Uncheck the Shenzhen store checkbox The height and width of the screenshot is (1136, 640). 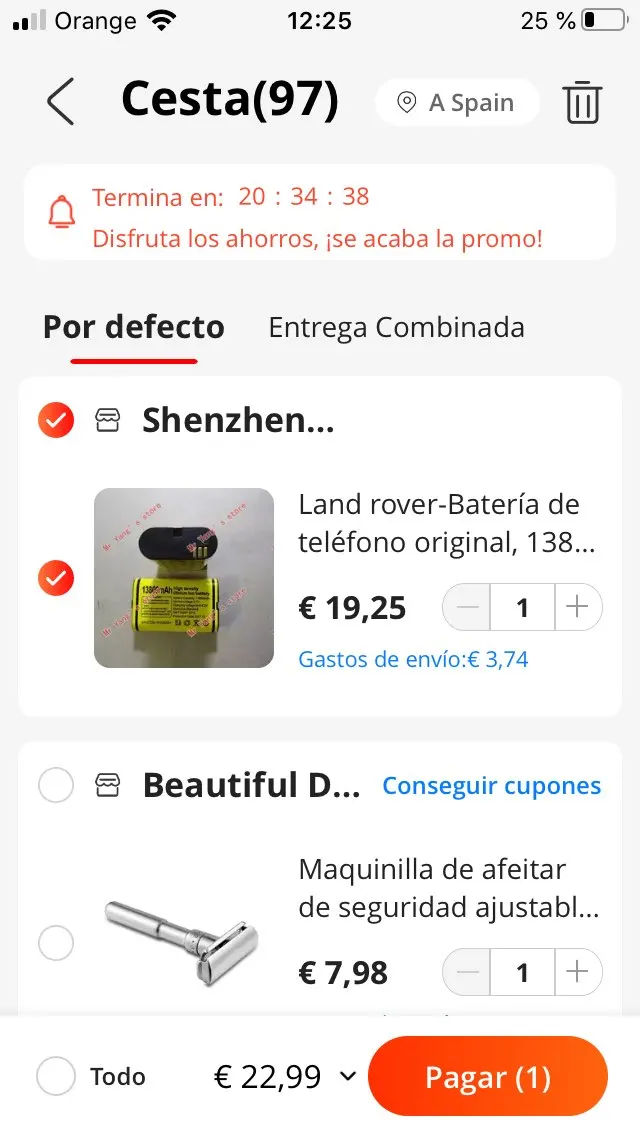click(x=56, y=421)
